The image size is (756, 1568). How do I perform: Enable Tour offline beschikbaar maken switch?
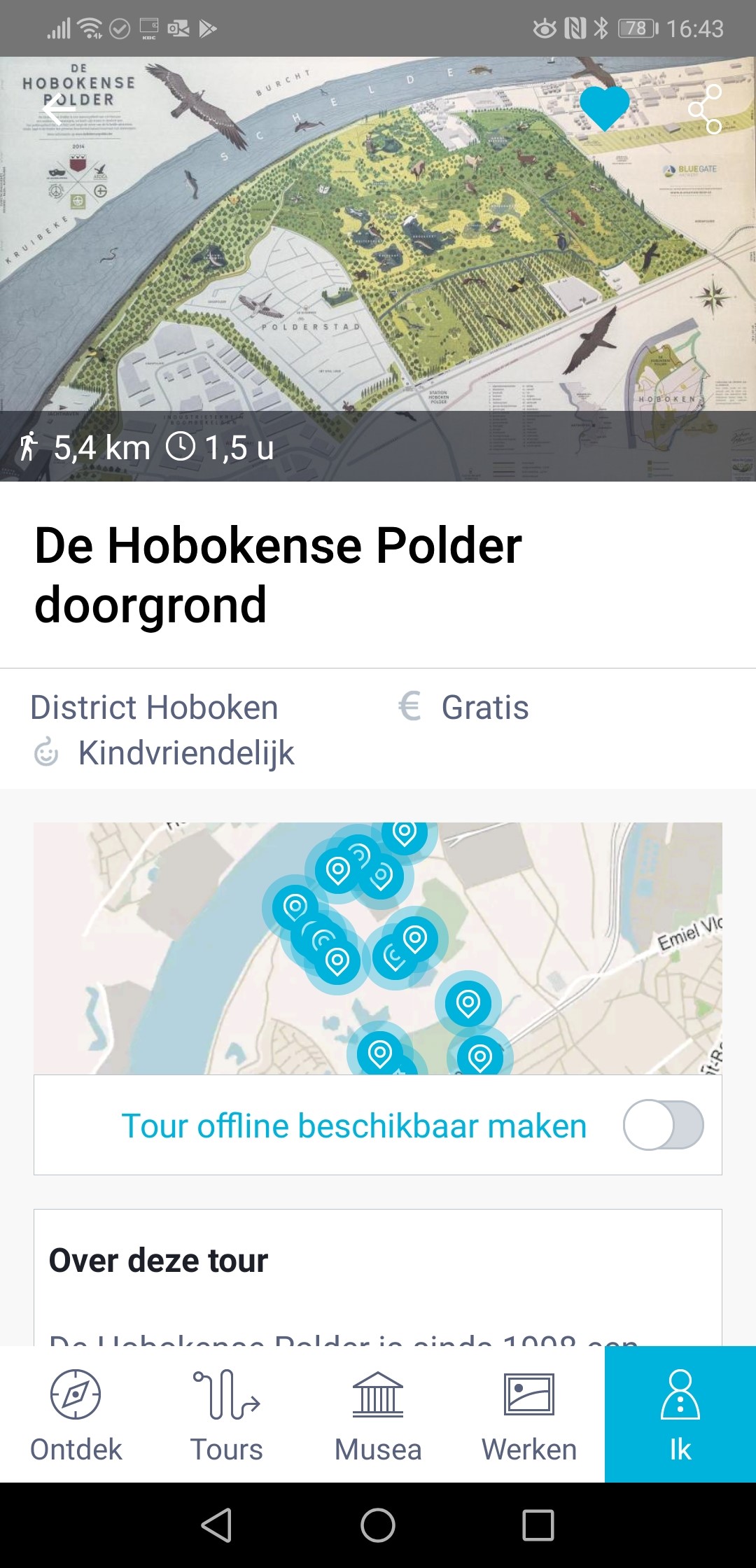[663, 1125]
